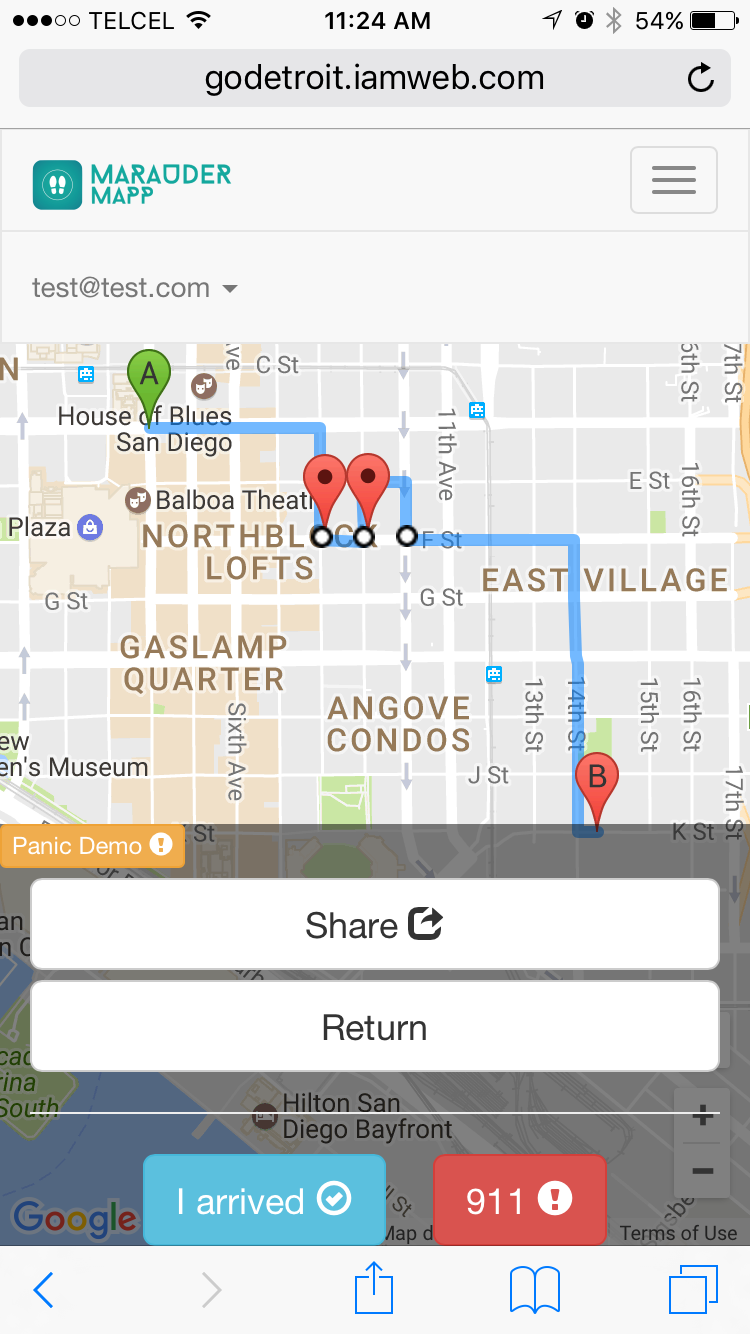Zoom in on the map
750x1334 pixels.
(x=702, y=1115)
